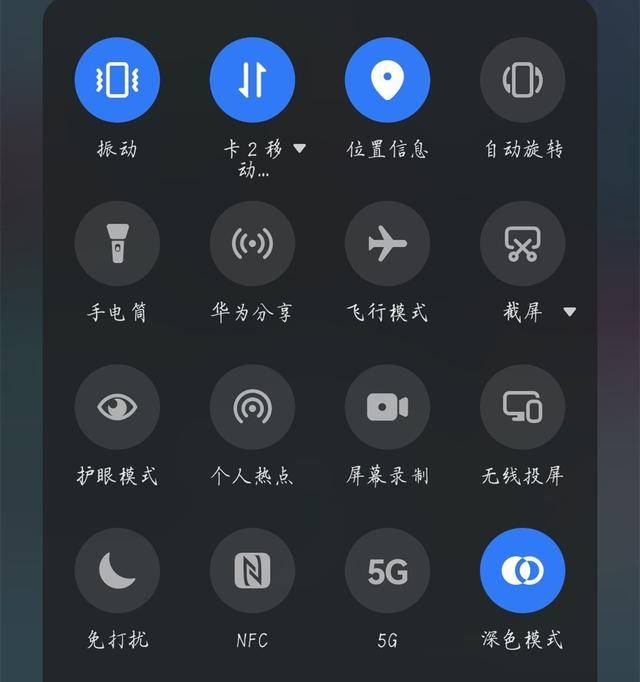Enable Huawei Share (华为分享)

point(252,244)
